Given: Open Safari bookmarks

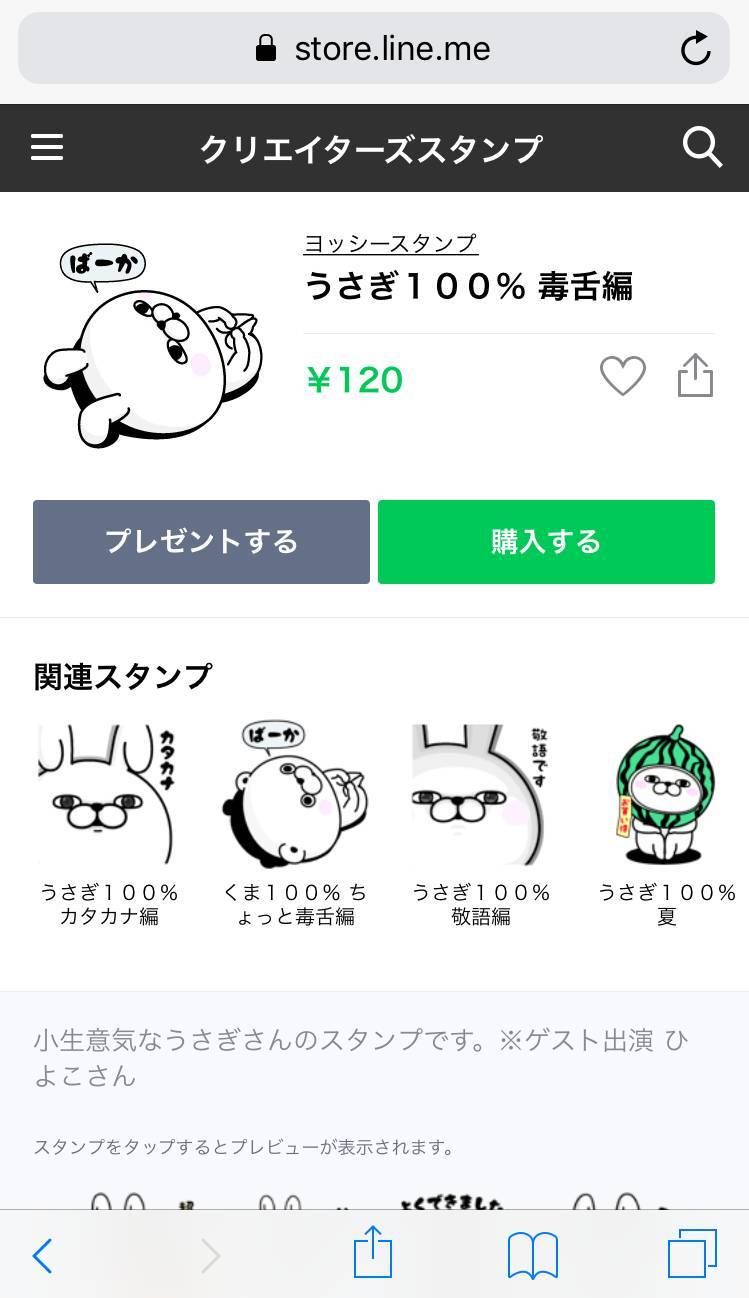Looking at the screenshot, I should (x=532, y=1255).
